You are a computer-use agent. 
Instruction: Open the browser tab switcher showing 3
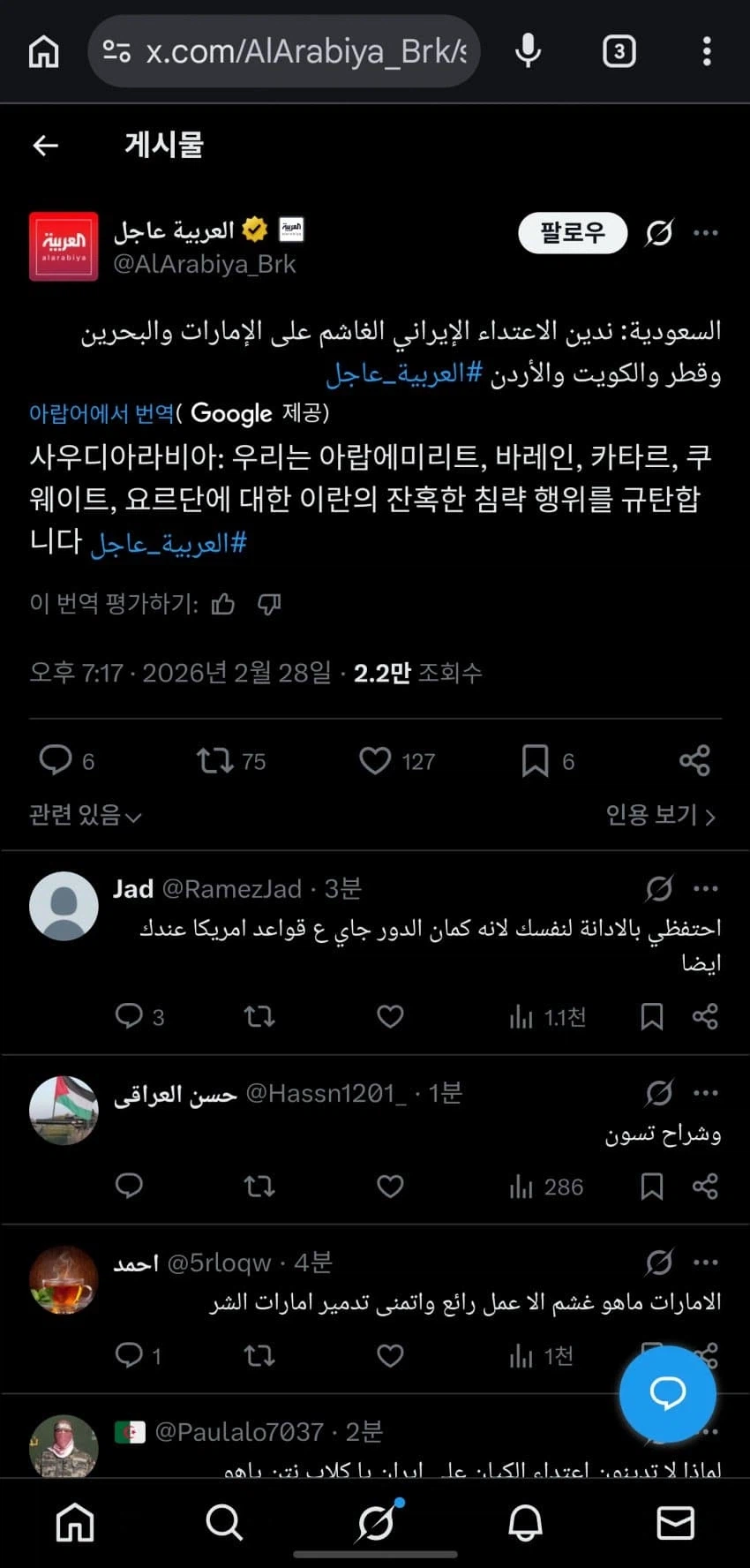(618, 50)
